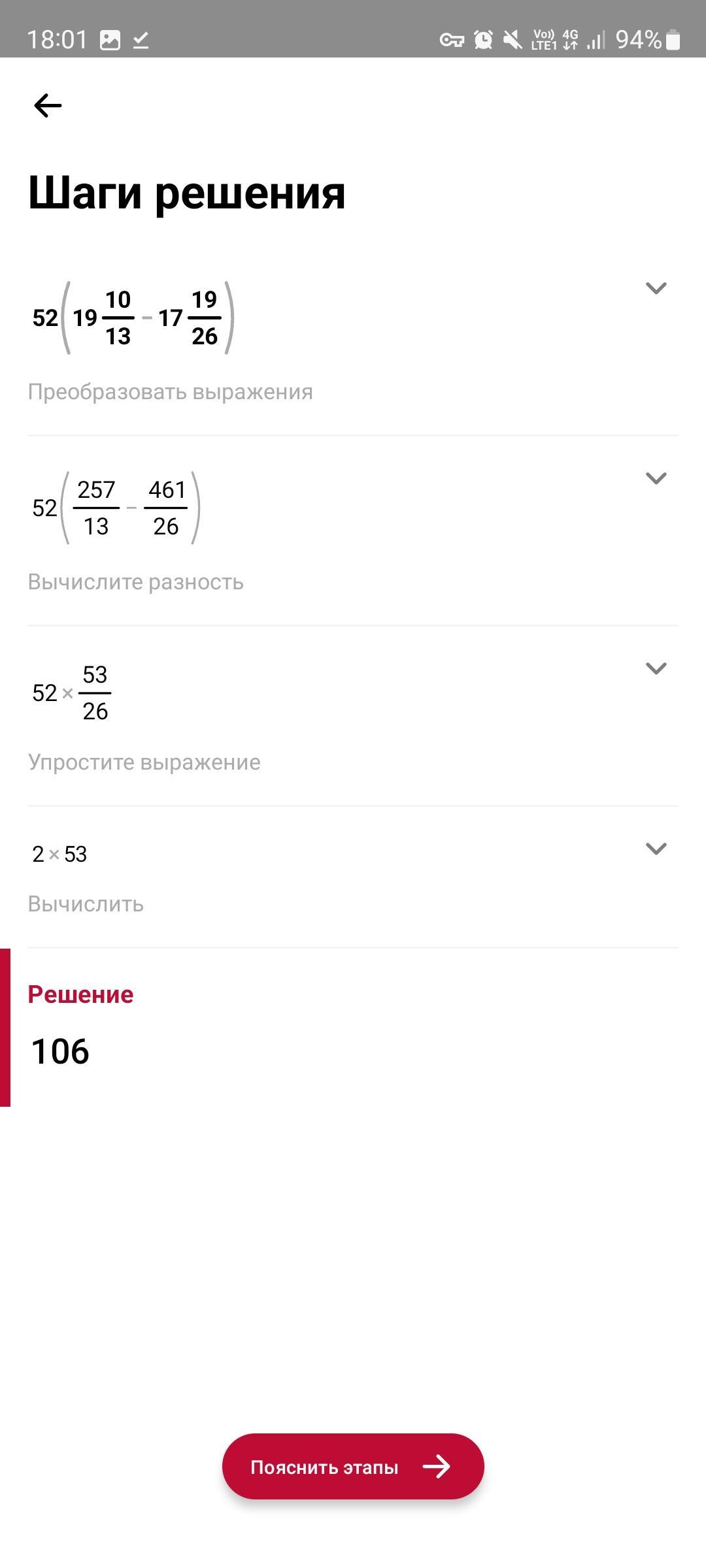The height and width of the screenshot is (1568, 706).
Task: Go back using the arrow icon
Action: tap(48, 105)
